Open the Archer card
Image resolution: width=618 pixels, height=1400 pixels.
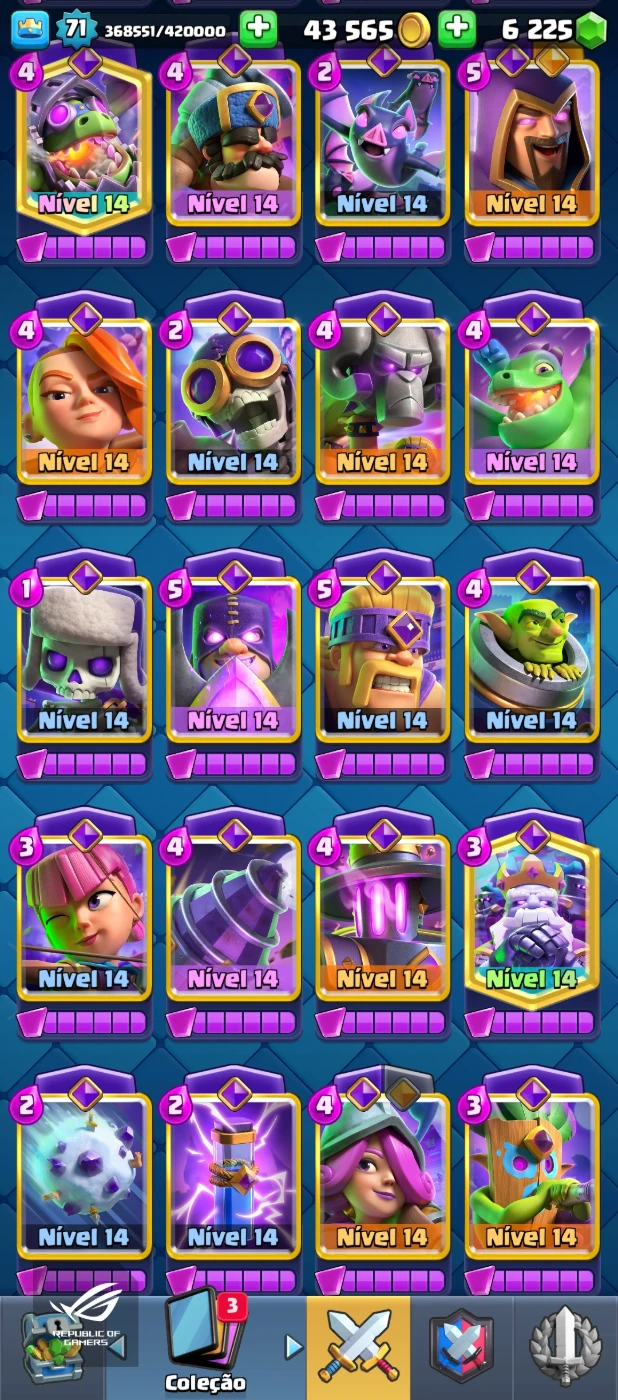click(84, 916)
